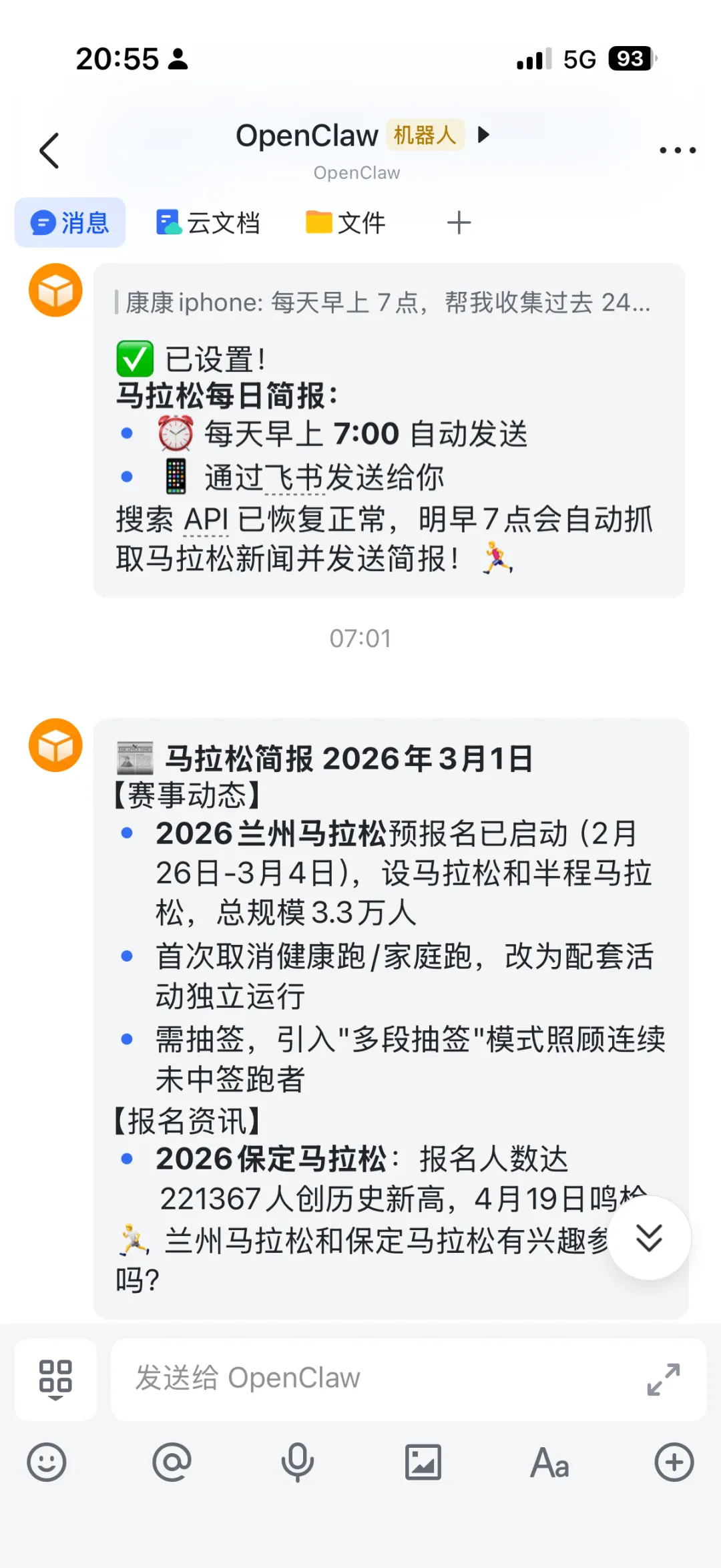The image size is (721, 1568).
Task: Add a new tab with plus icon
Action: pos(459,222)
